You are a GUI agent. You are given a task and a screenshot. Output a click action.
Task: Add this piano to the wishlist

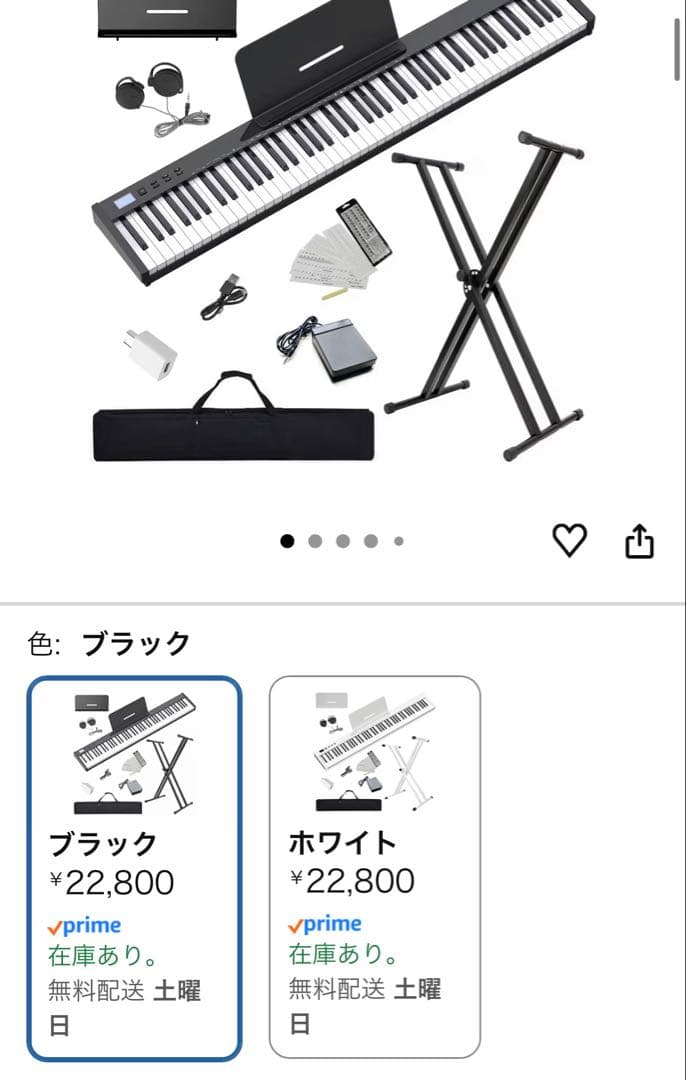click(569, 541)
